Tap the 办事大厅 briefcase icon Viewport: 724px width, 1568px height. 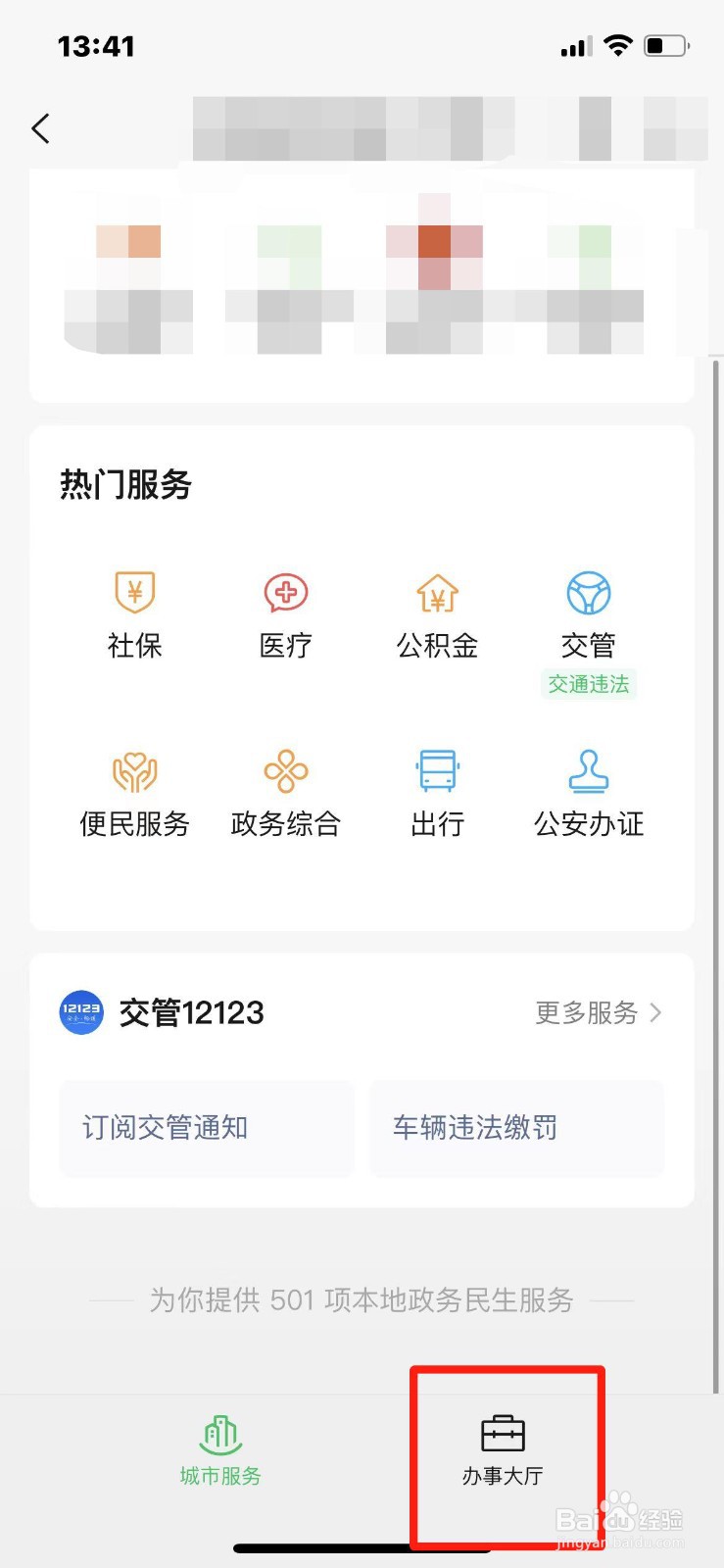coord(504,1434)
